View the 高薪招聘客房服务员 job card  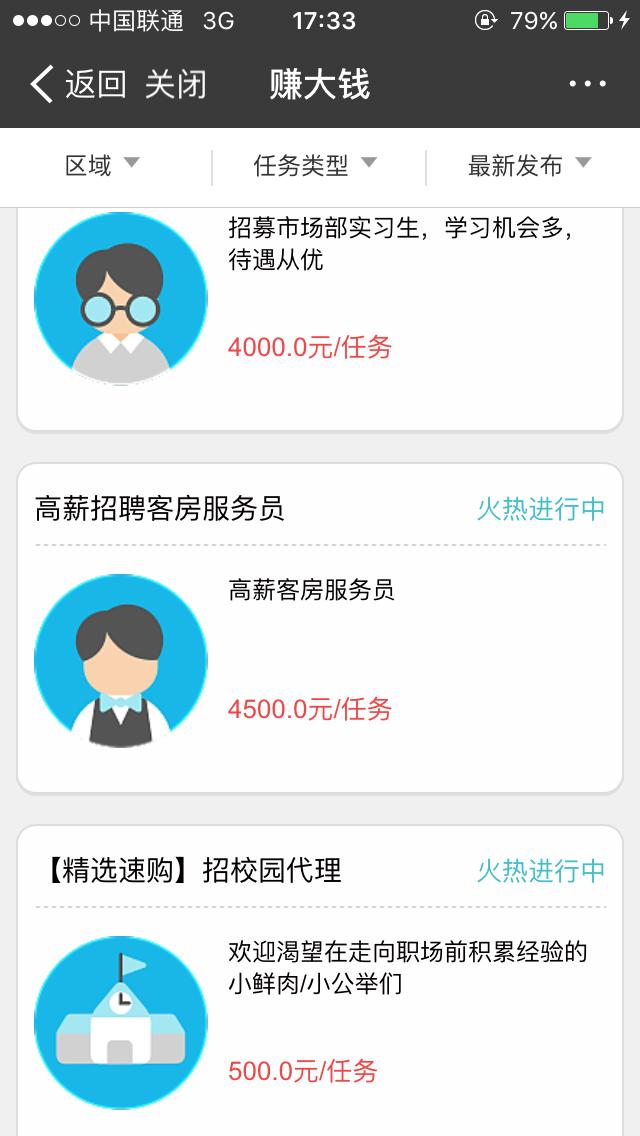[320, 627]
